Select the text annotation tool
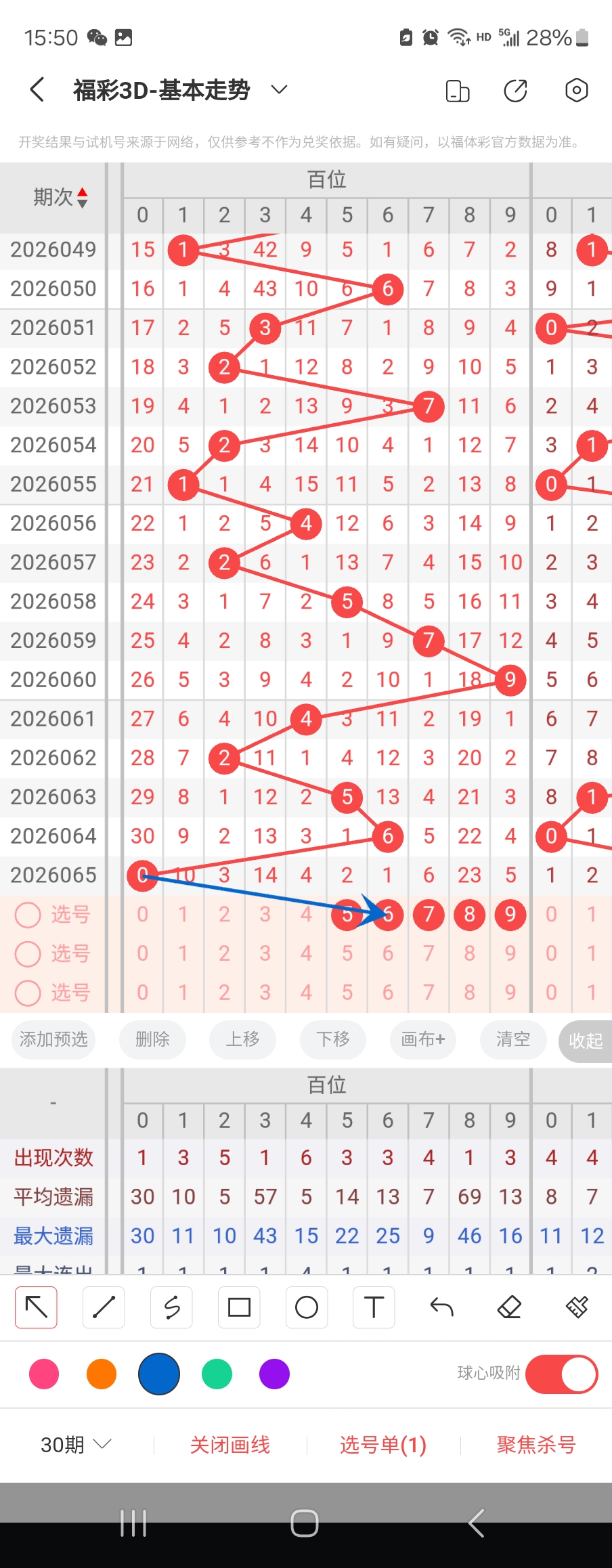 point(374,1307)
